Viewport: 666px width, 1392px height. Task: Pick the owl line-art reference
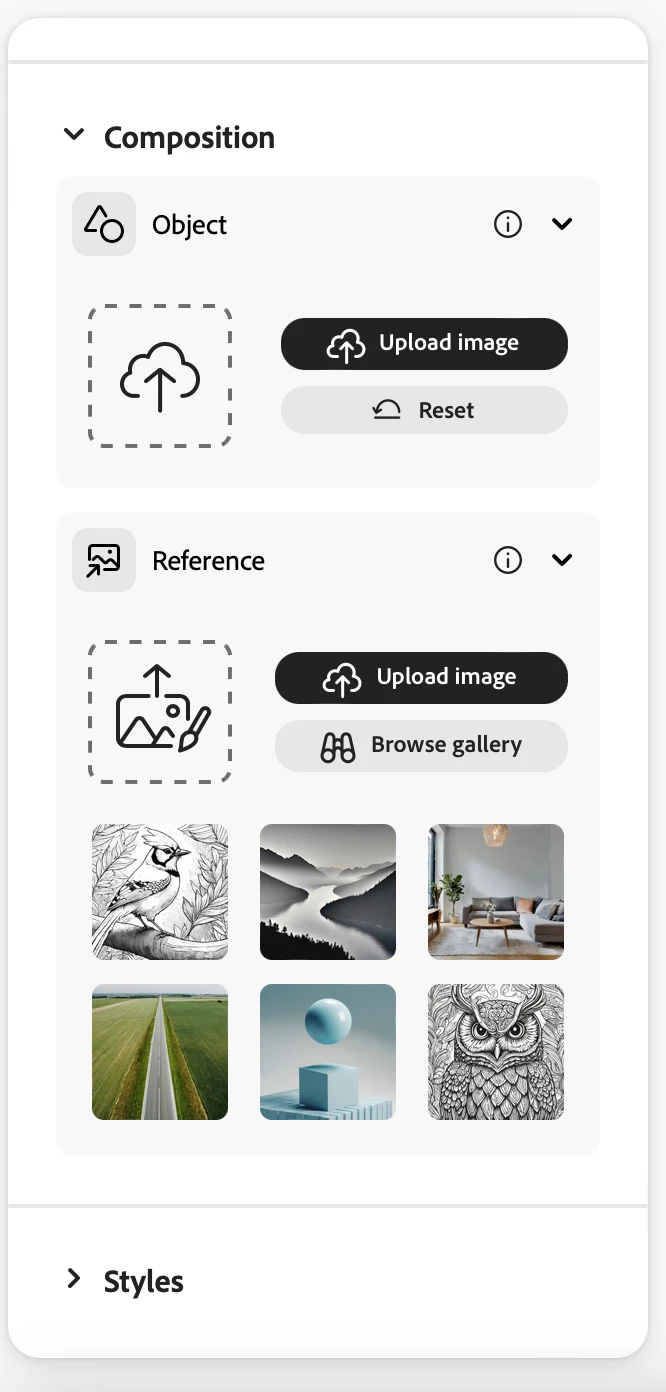click(496, 1052)
